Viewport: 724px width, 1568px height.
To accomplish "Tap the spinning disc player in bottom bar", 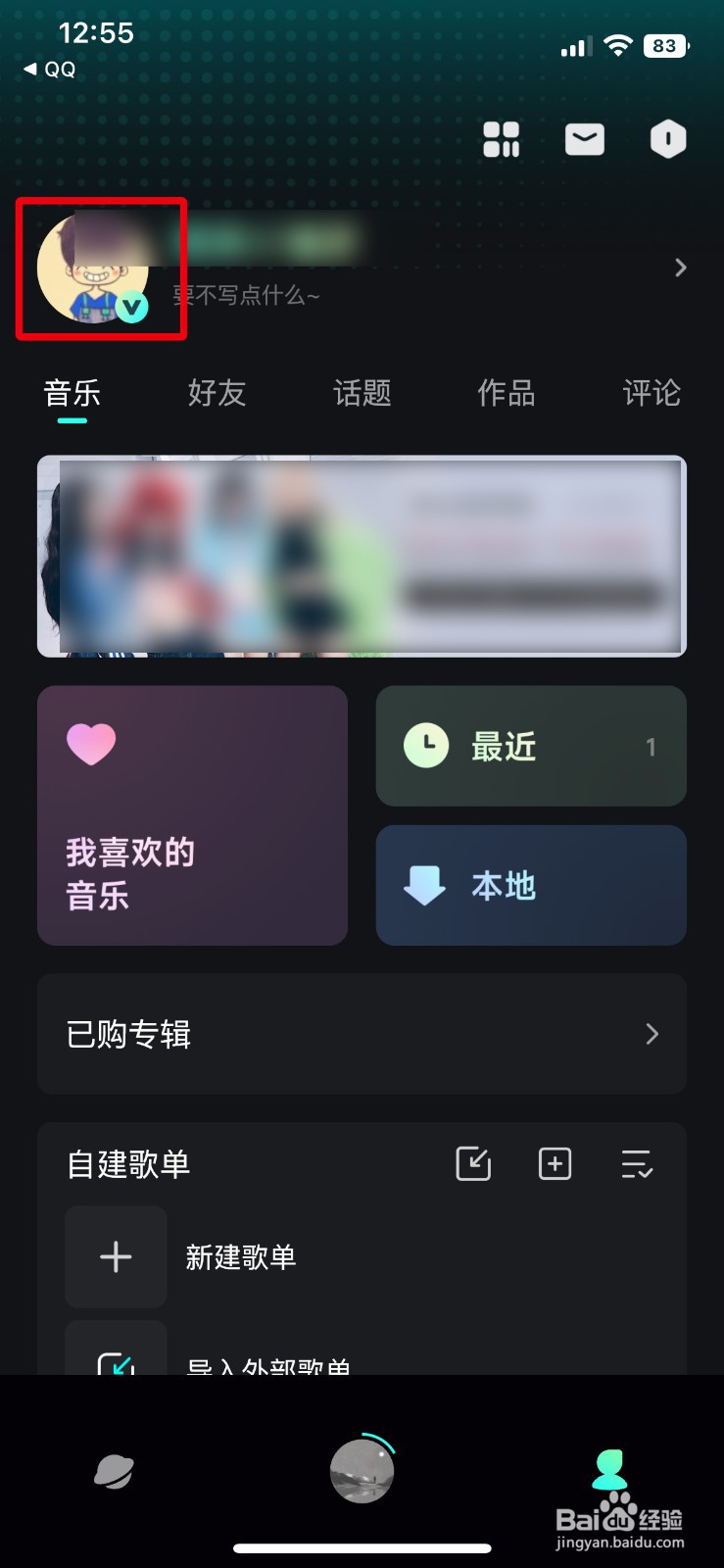I will (362, 1470).
